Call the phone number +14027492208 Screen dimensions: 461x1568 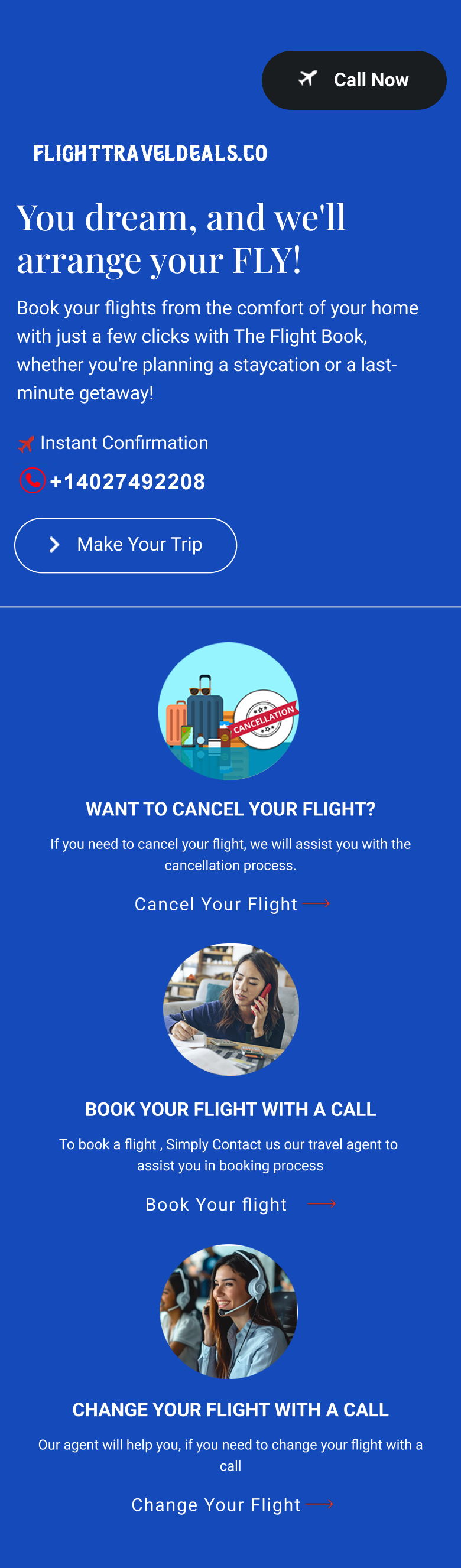(126, 482)
